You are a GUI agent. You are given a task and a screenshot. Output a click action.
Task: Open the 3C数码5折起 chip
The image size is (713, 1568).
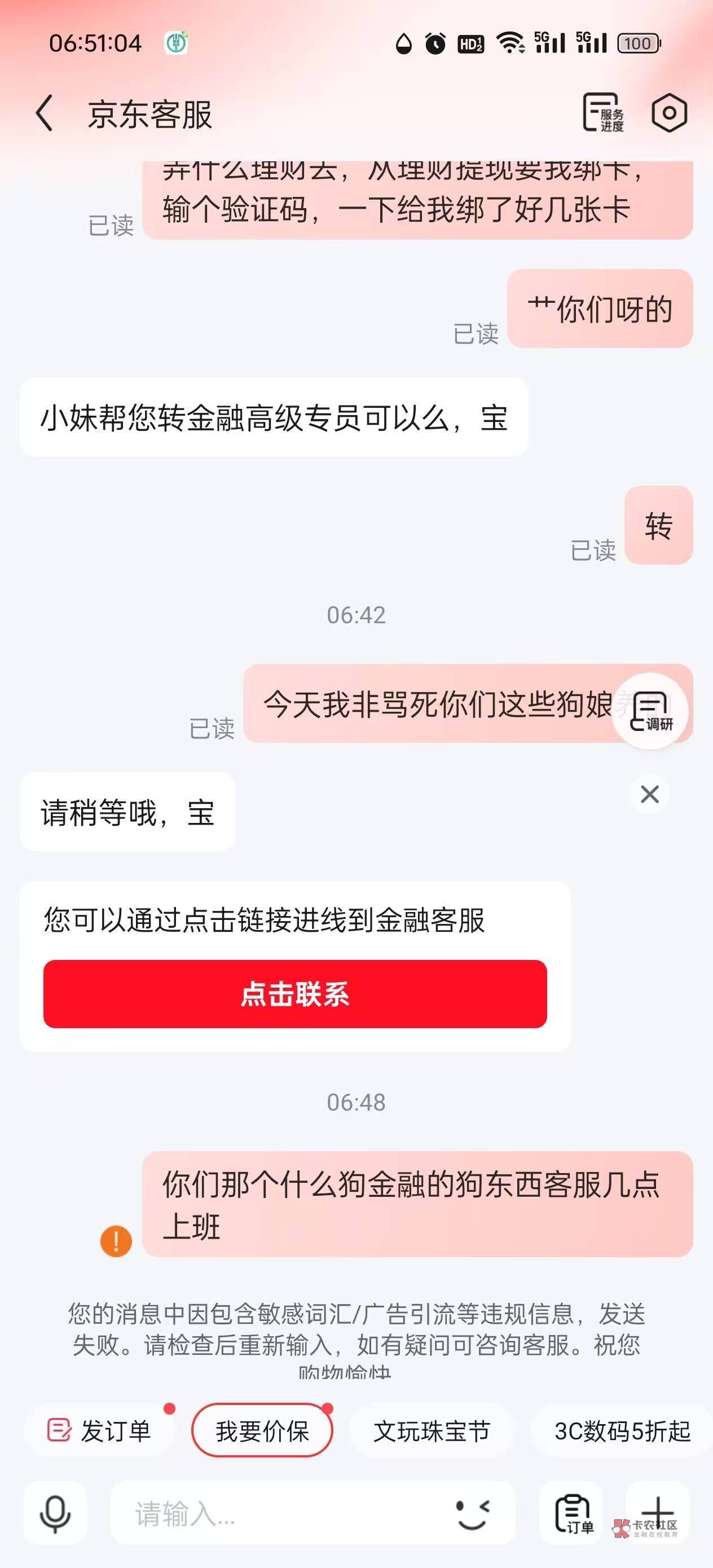[622, 1430]
